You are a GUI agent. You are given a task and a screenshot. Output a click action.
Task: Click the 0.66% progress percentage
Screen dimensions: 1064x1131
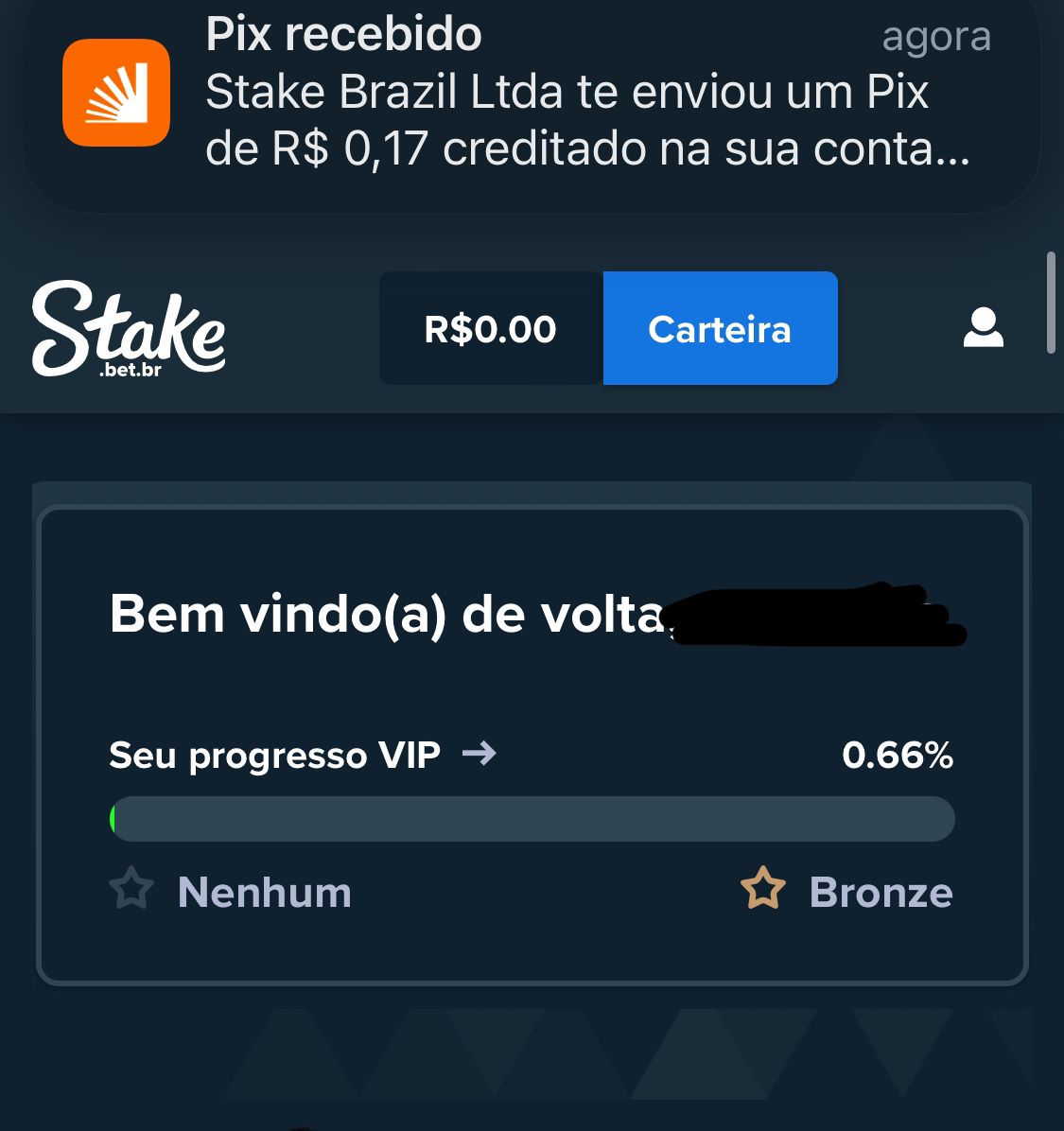(898, 754)
